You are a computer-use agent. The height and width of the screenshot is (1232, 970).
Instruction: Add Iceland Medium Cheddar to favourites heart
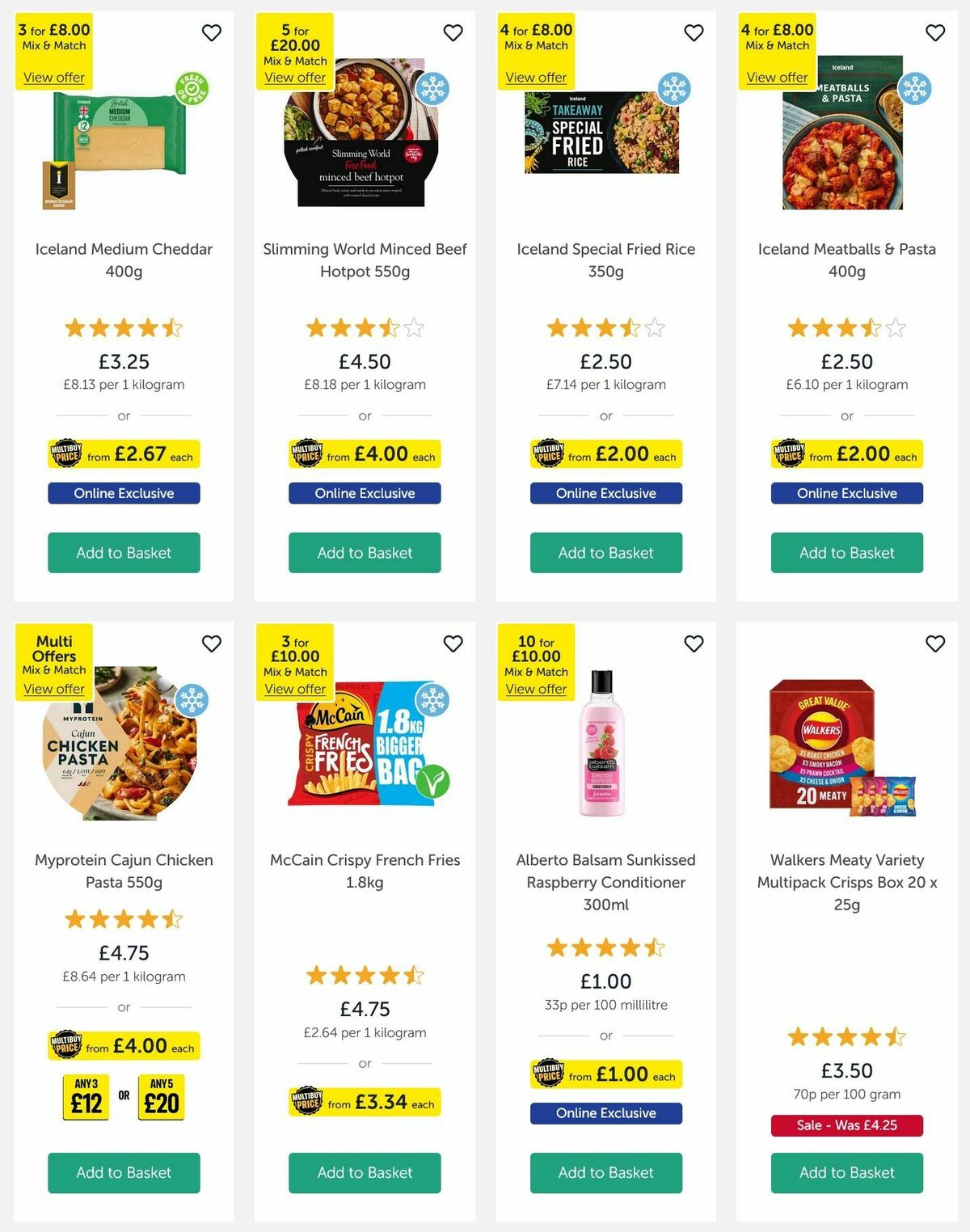click(212, 33)
